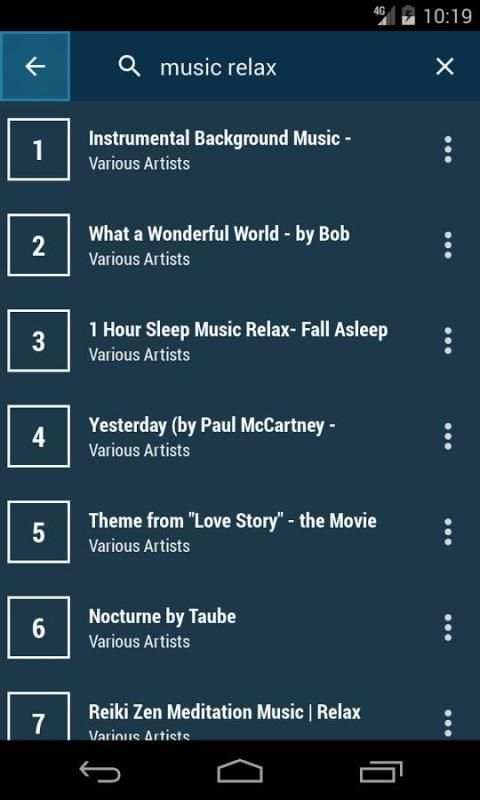Viewport: 480px width, 800px height.
Task: Open options for Reiki Zen Meditation Music
Action: [448, 722]
